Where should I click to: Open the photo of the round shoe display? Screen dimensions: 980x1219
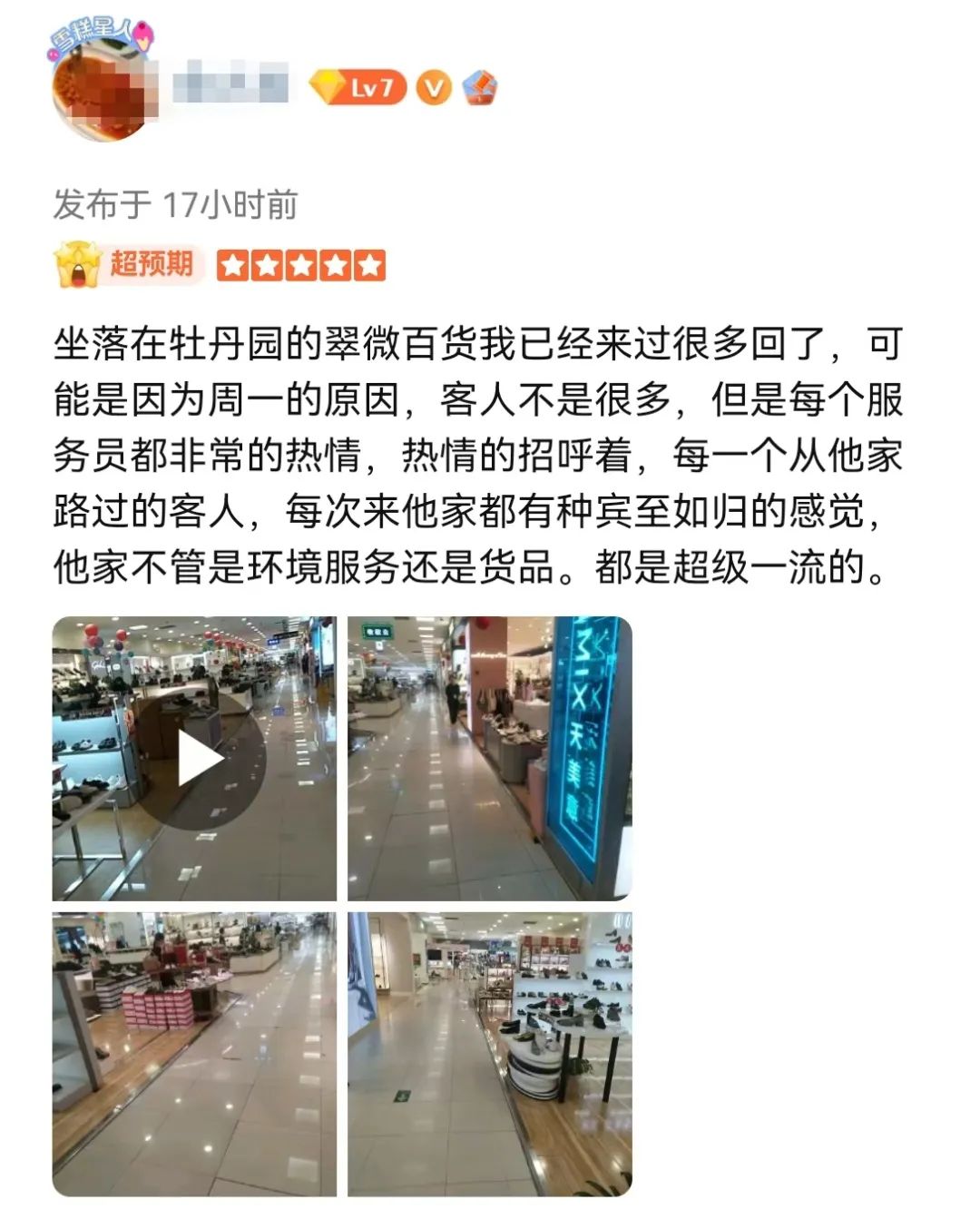(490, 1055)
